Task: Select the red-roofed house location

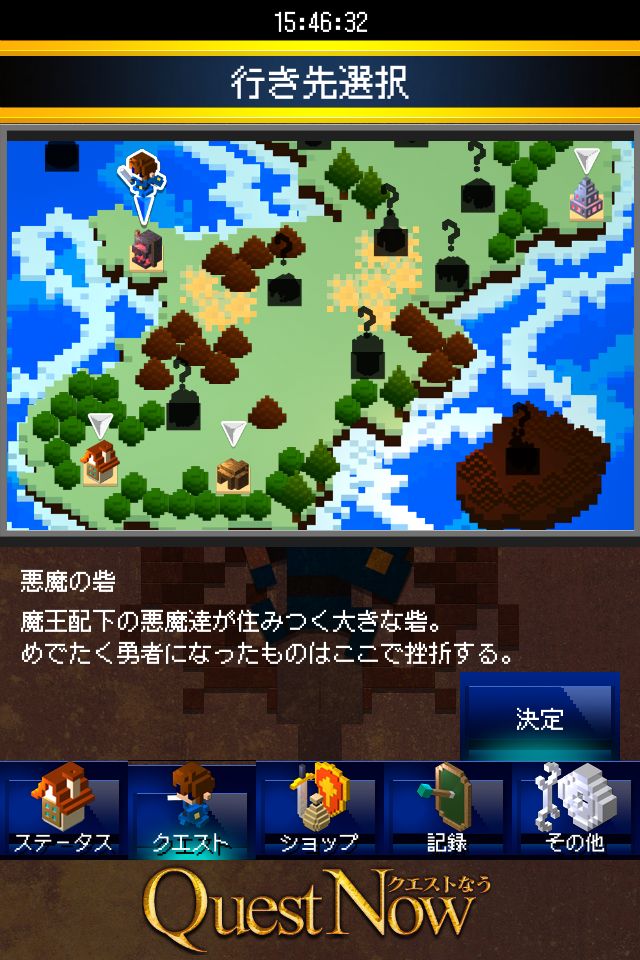Action: coord(100,463)
